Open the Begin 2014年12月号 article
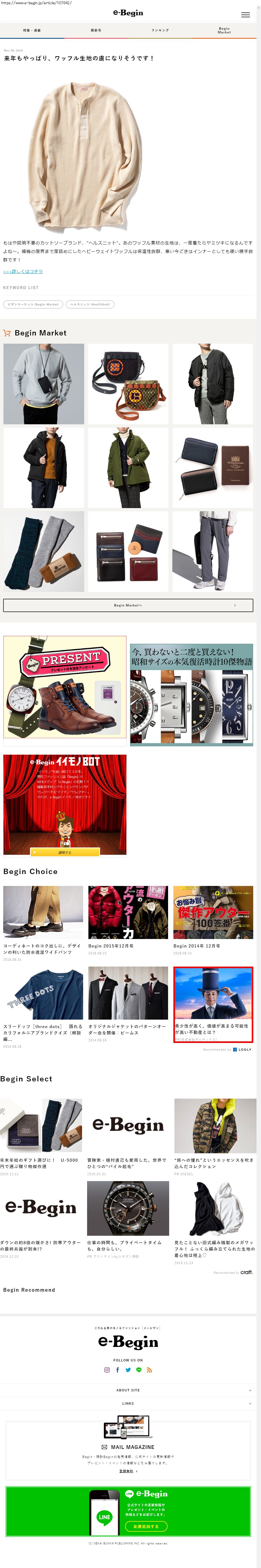The width and height of the screenshot is (261, 1568). [x=213, y=913]
